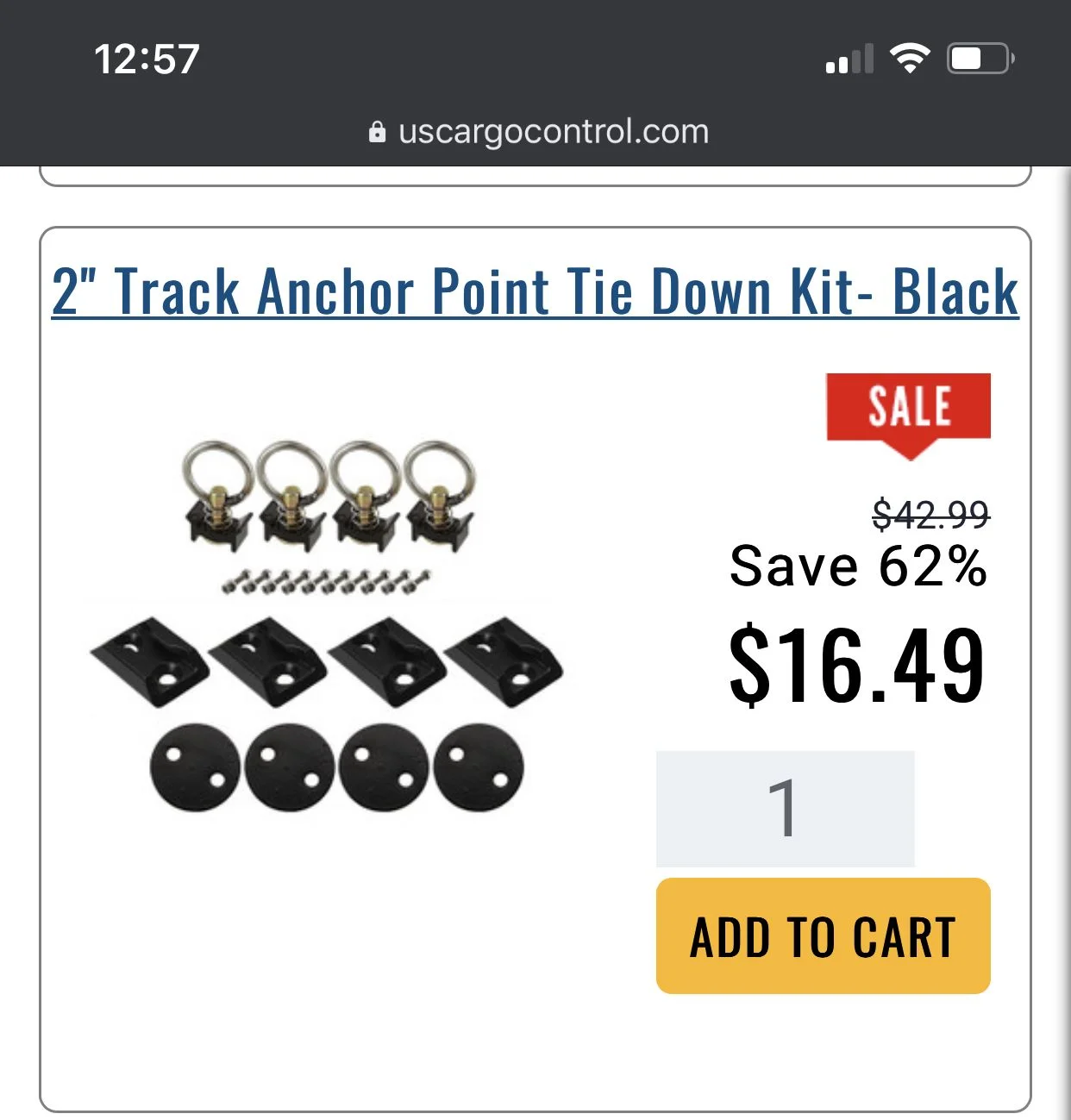Select the quantity input field
1071x1120 pixels.
pos(785,808)
